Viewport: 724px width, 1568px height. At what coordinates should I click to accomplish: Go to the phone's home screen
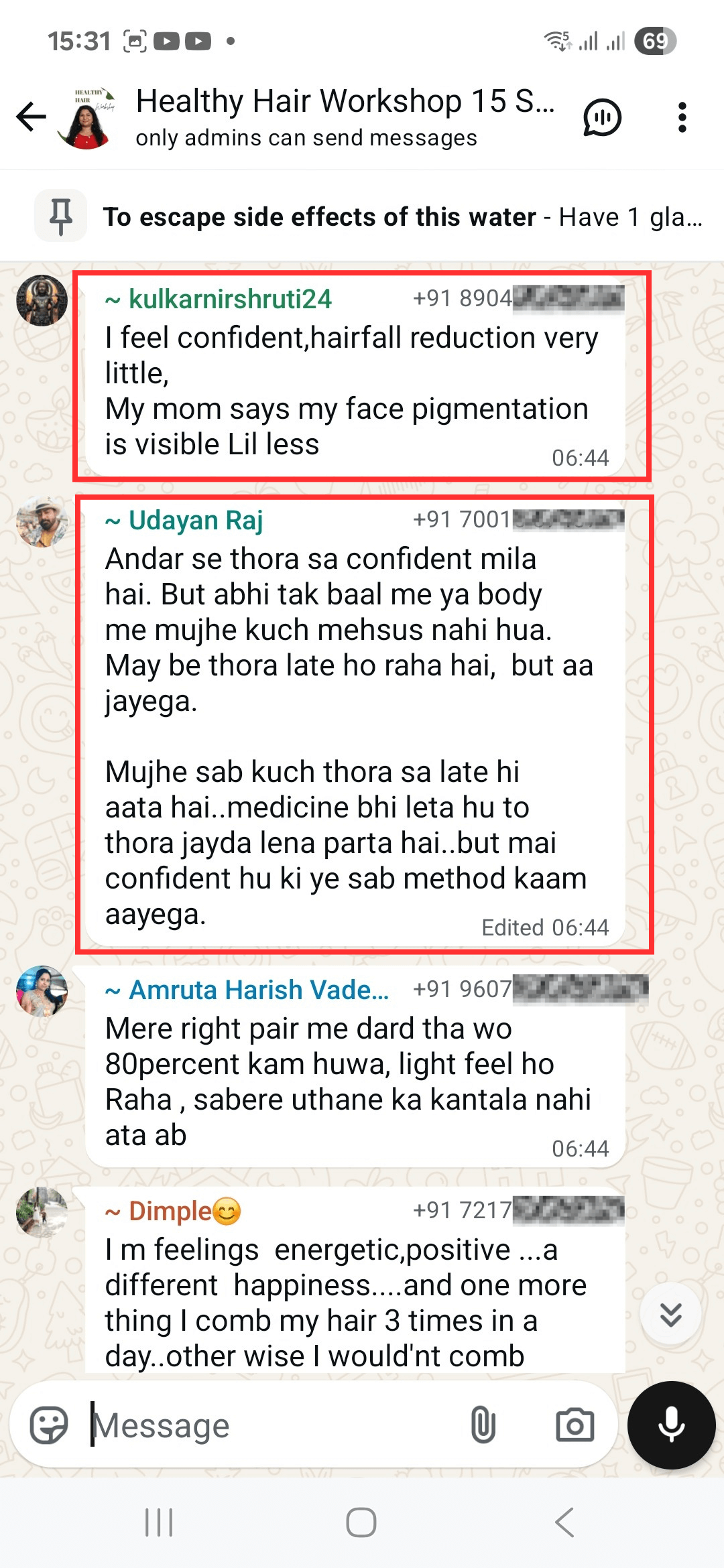(x=361, y=1522)
